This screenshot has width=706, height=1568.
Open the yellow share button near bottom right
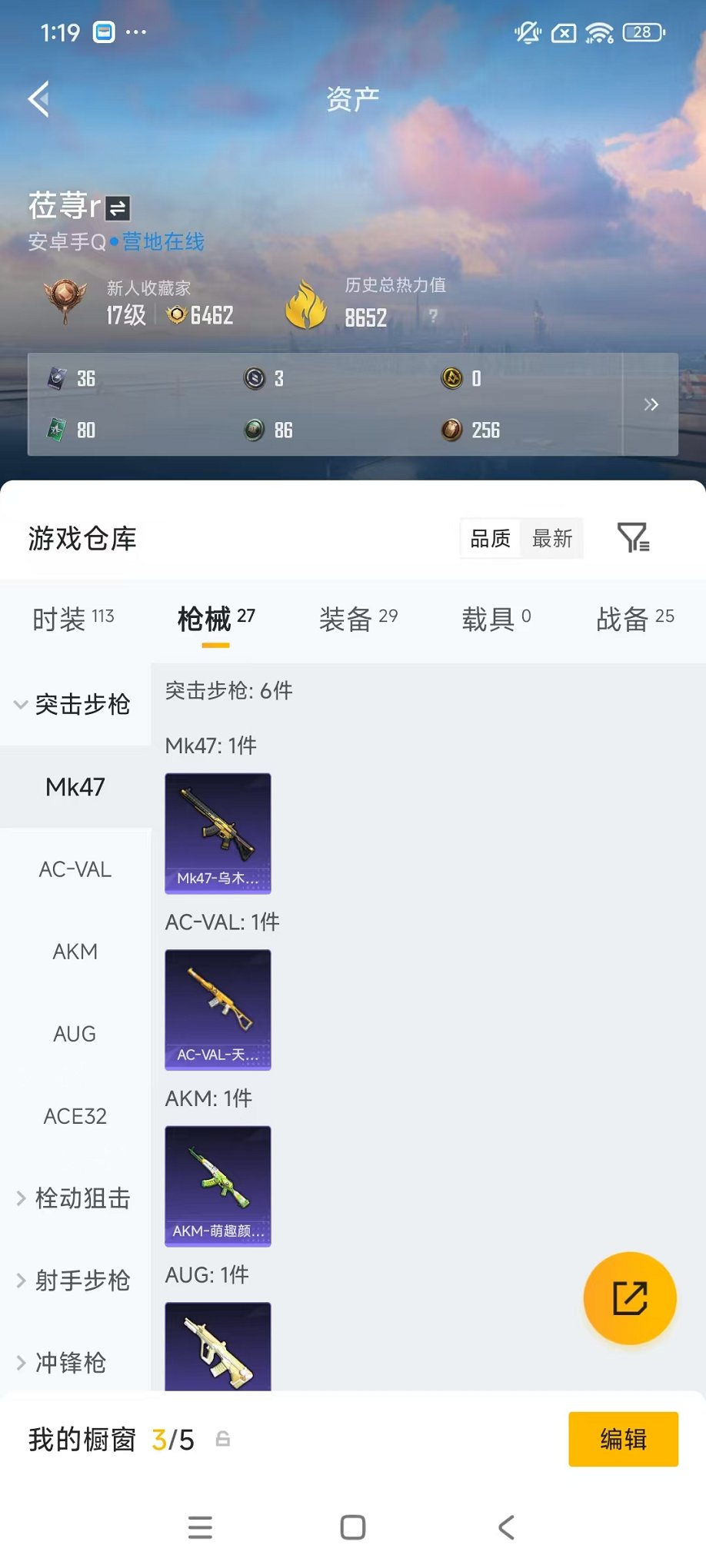[629, 1298]
